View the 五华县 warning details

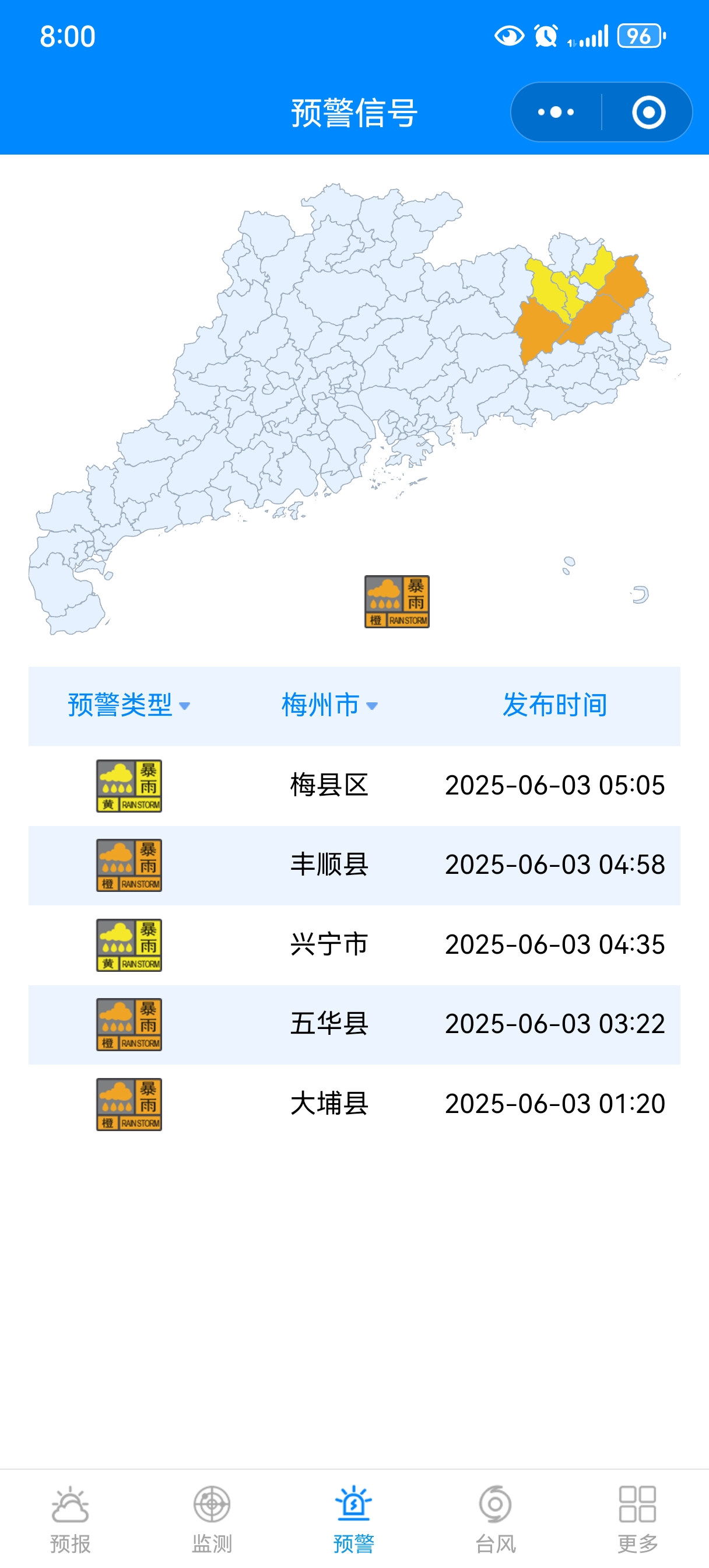click(354, 1024)
